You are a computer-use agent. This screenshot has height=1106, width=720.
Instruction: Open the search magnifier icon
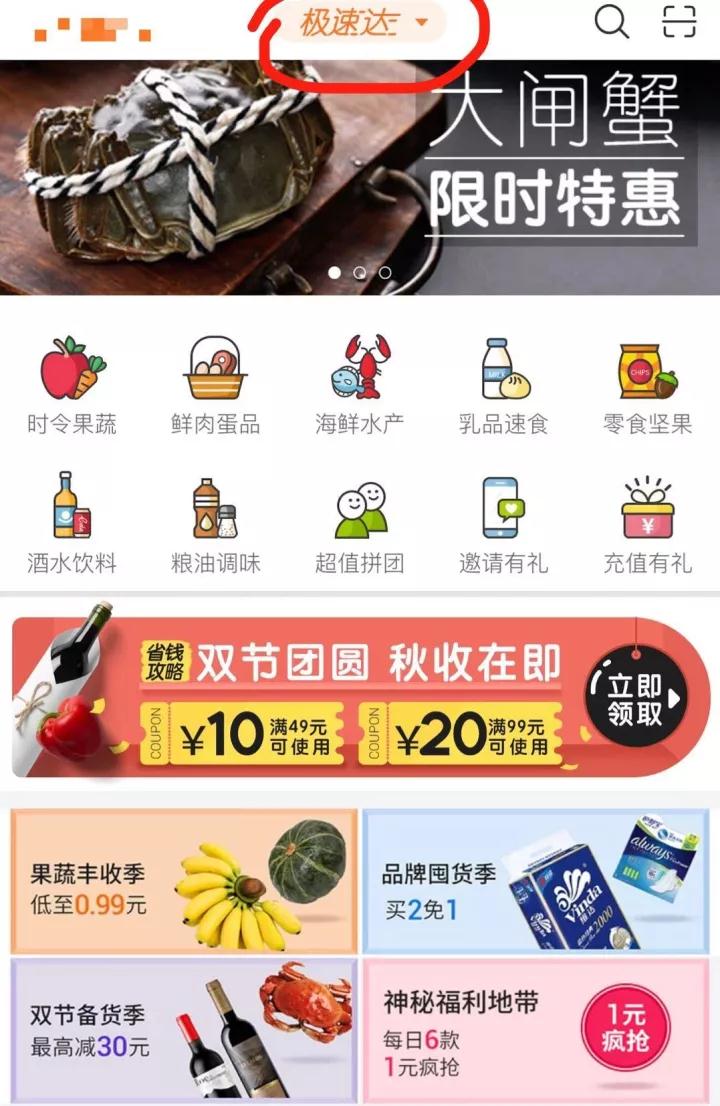pyautogui.click(x=611, y=21)
